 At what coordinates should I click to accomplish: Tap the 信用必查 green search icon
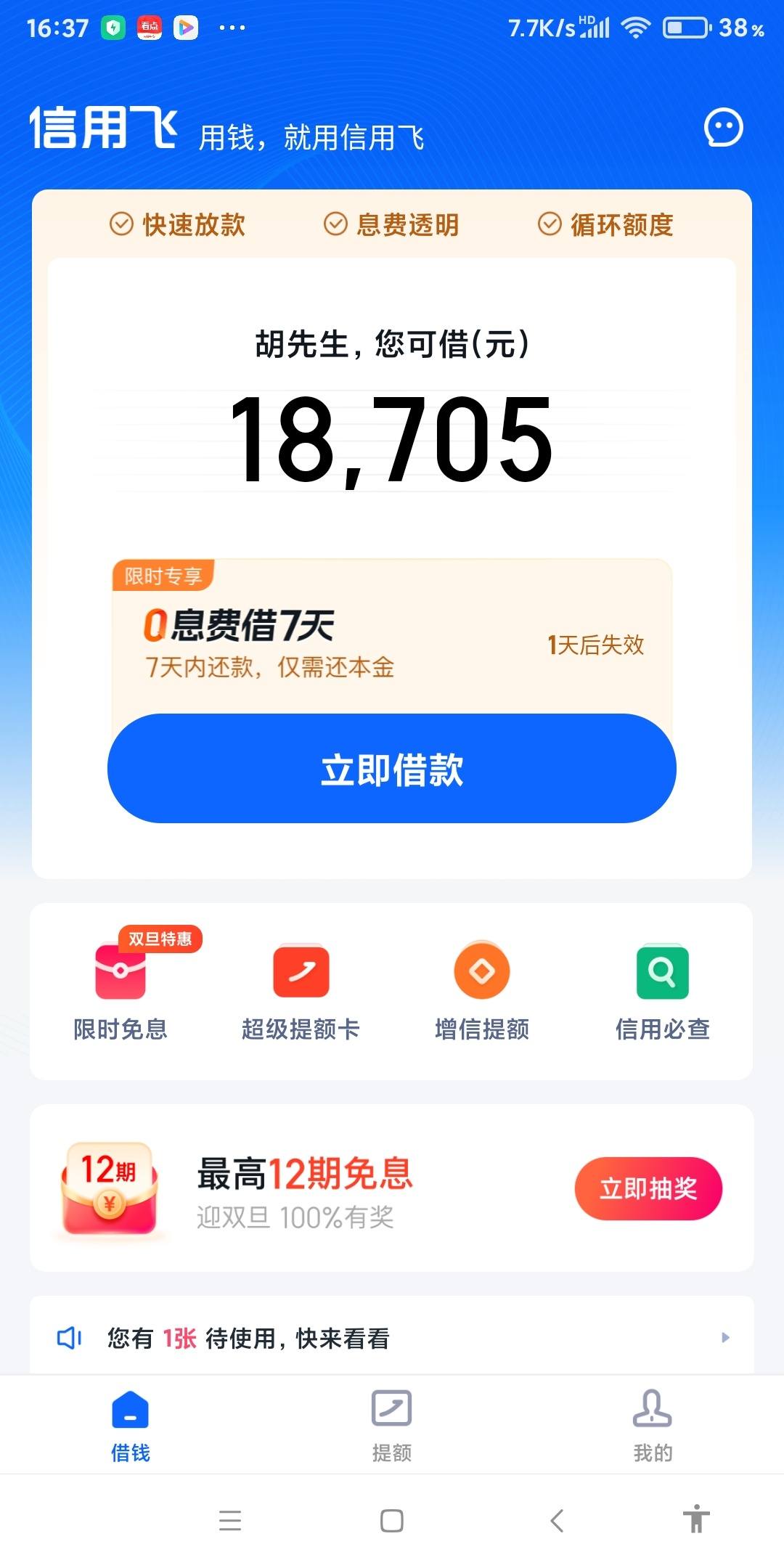662,971
